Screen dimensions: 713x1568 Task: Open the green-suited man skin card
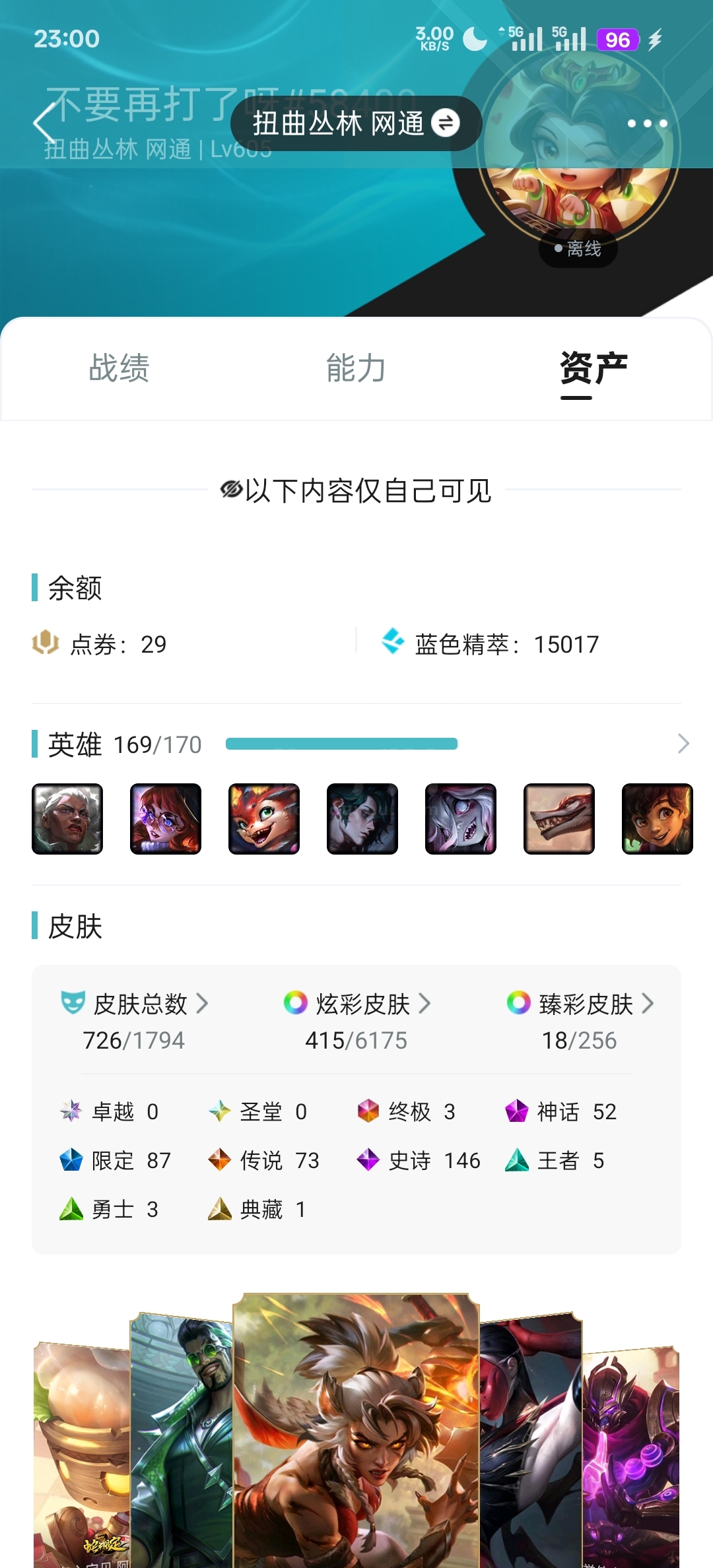coord(181,1445)
